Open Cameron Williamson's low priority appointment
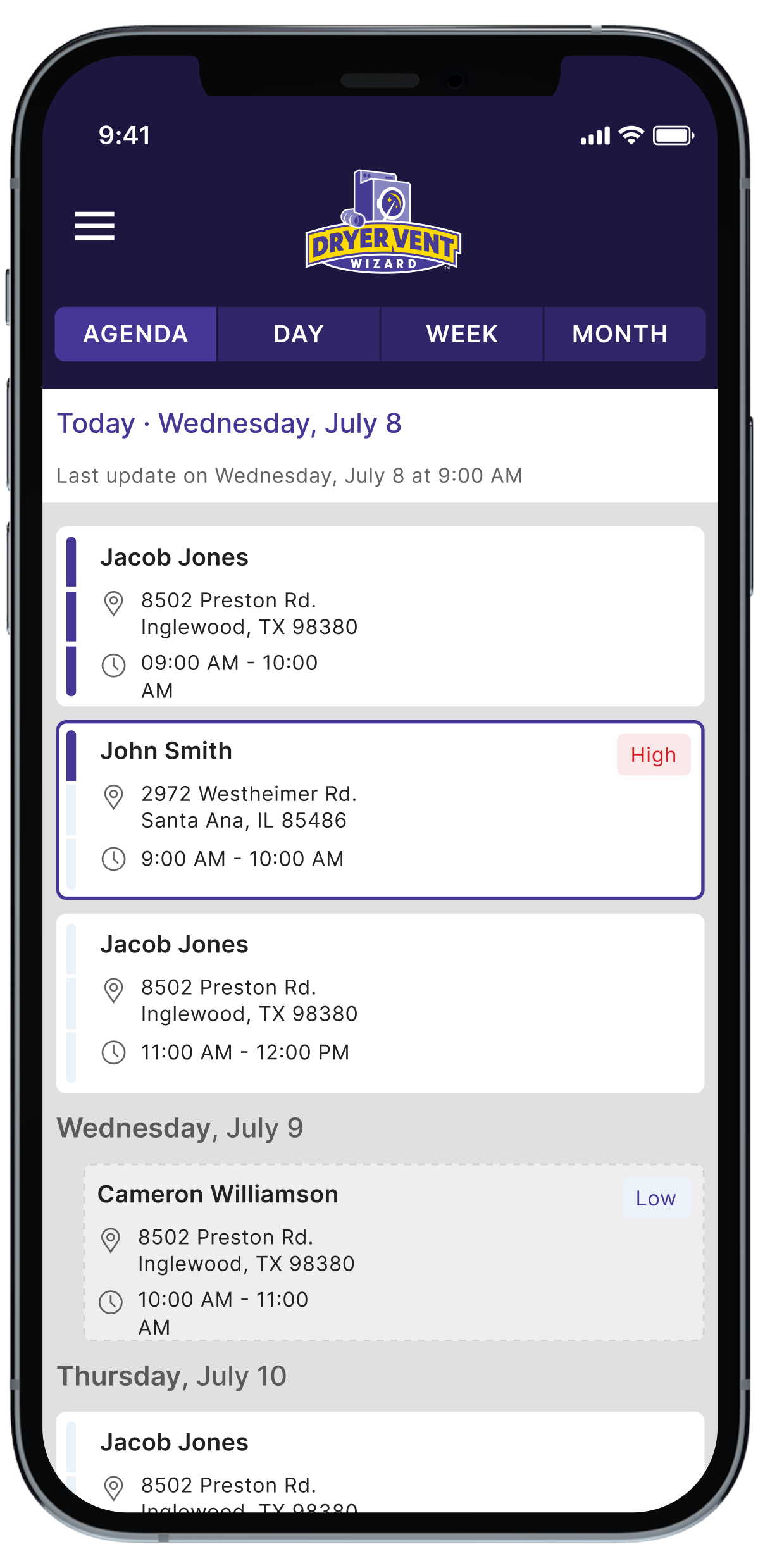The width and height of the screenshot is (758, 1568). pos(394,1252)
